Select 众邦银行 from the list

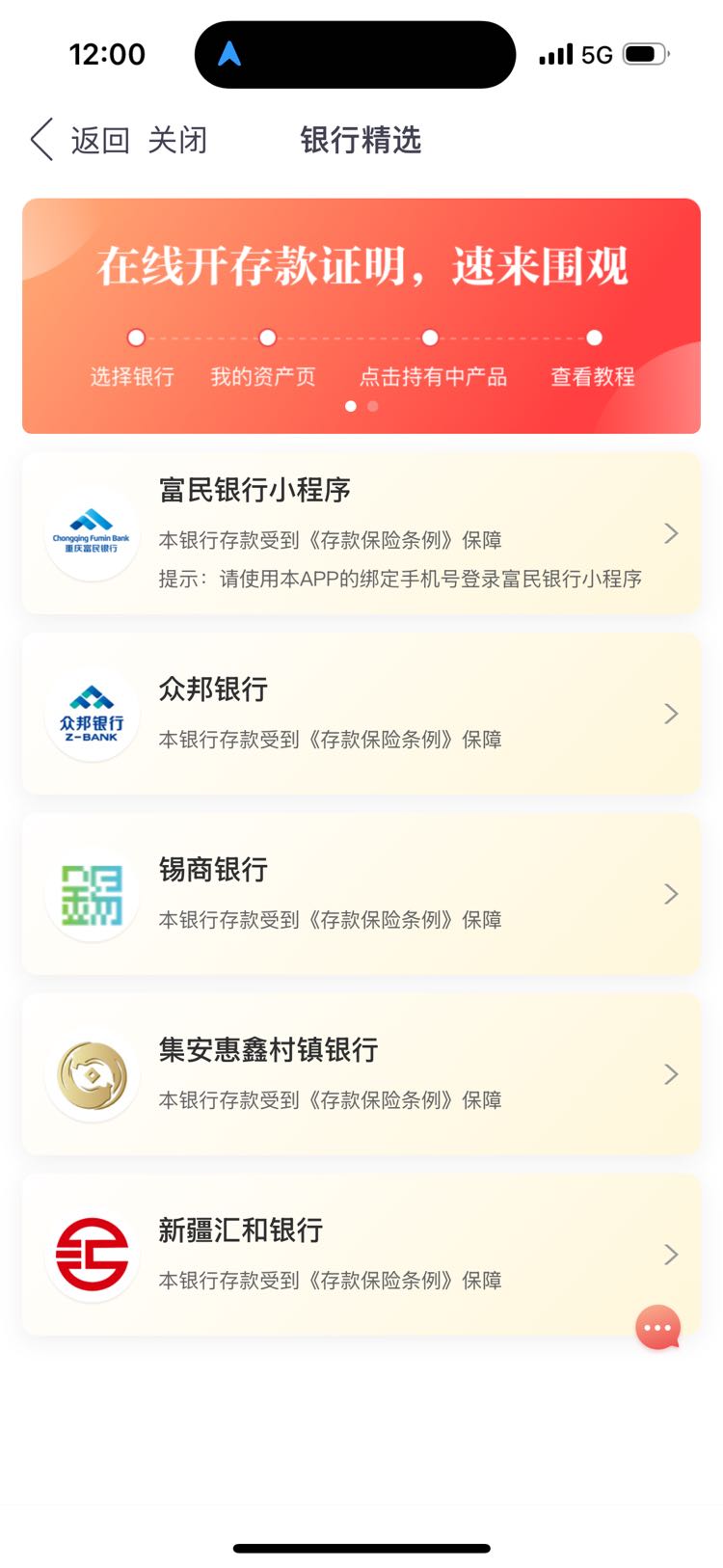coord(361,714)
